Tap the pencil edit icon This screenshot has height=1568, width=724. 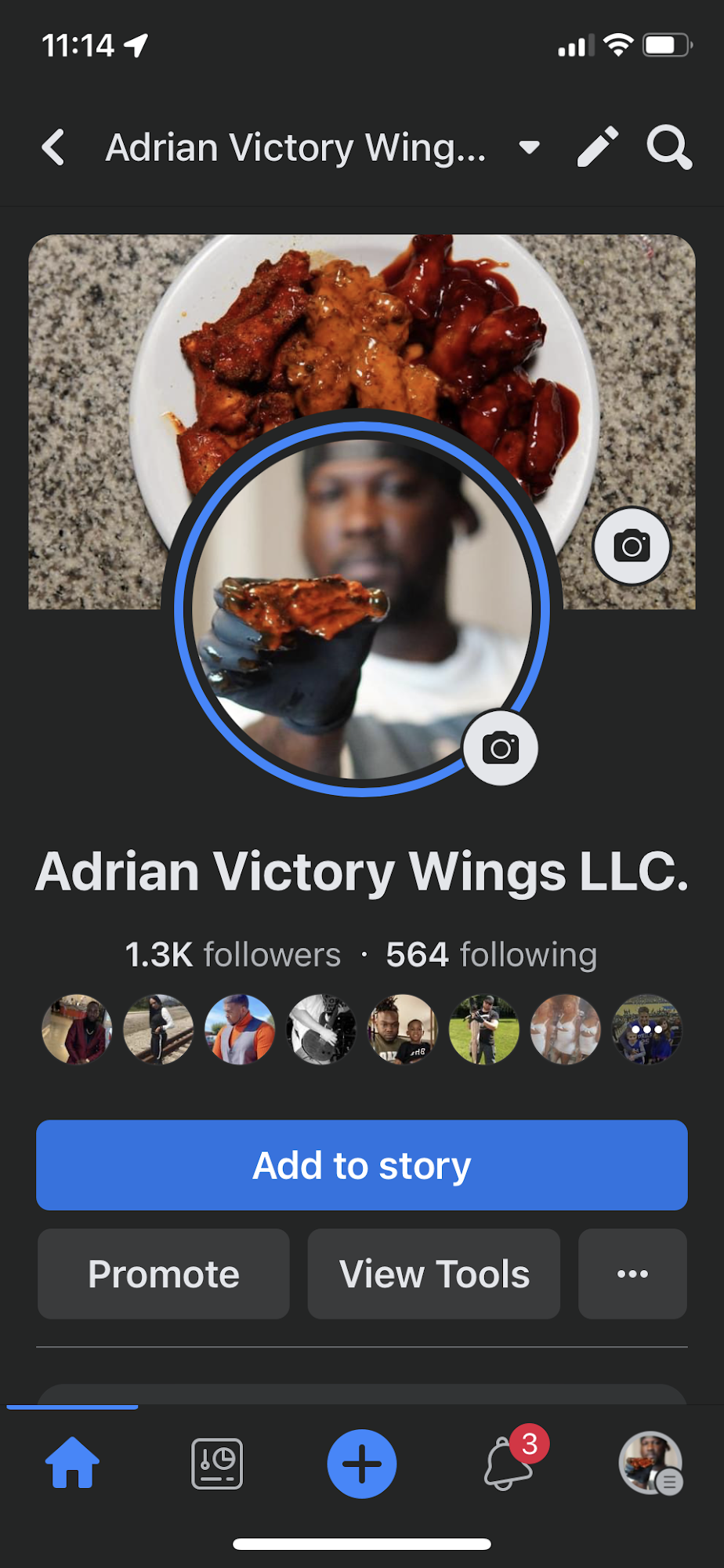click(x=597, y=147)
